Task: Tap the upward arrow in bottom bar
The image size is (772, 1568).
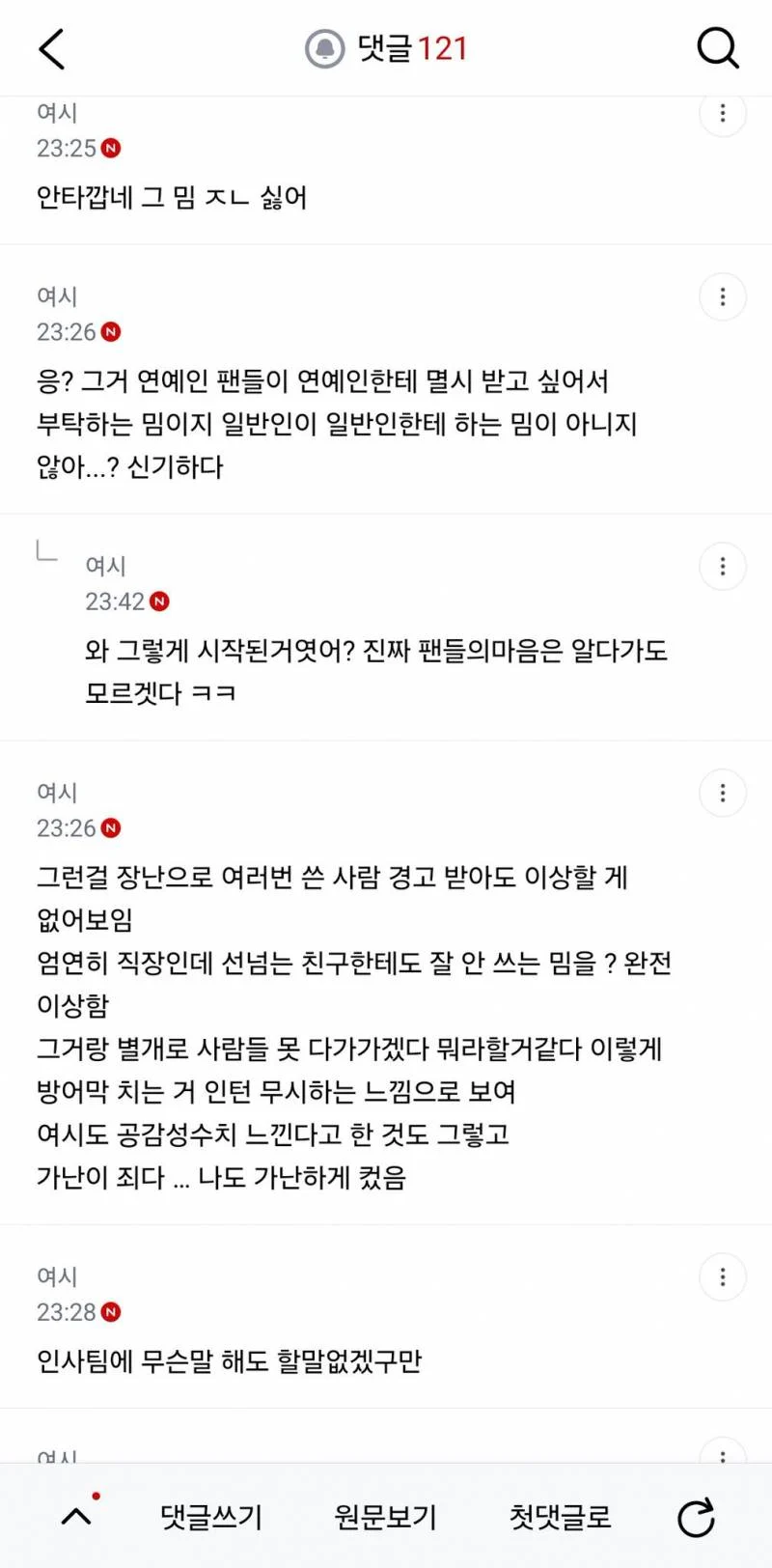Action: tap(77, 1516)
